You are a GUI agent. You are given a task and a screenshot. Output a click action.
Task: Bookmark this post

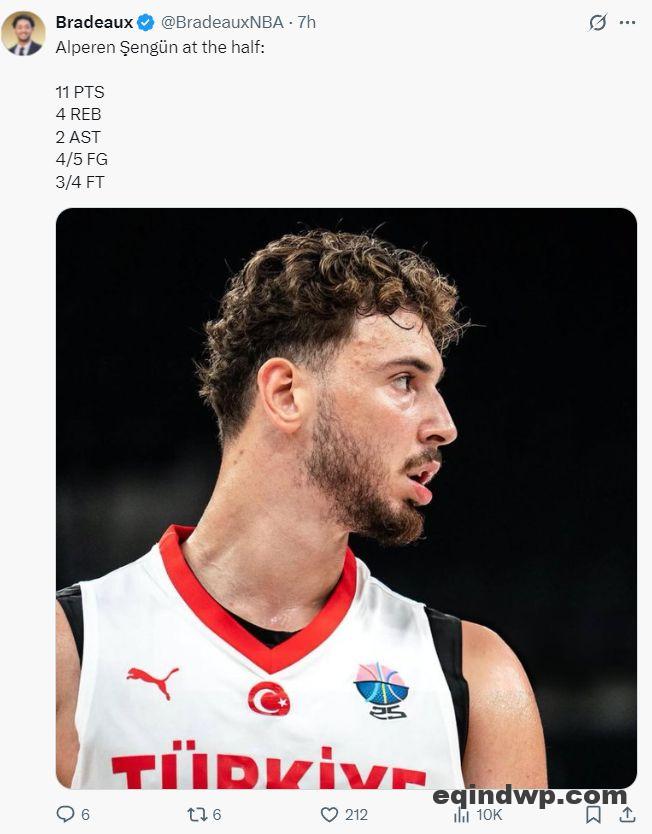(593, 814)
